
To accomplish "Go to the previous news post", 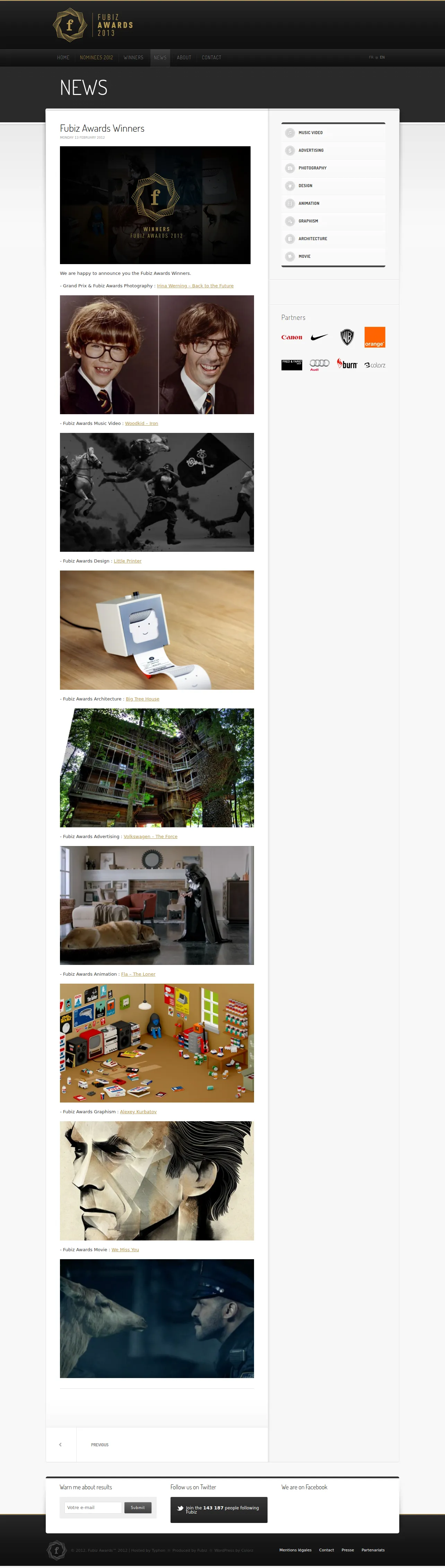I will [x=100, y=1444].
